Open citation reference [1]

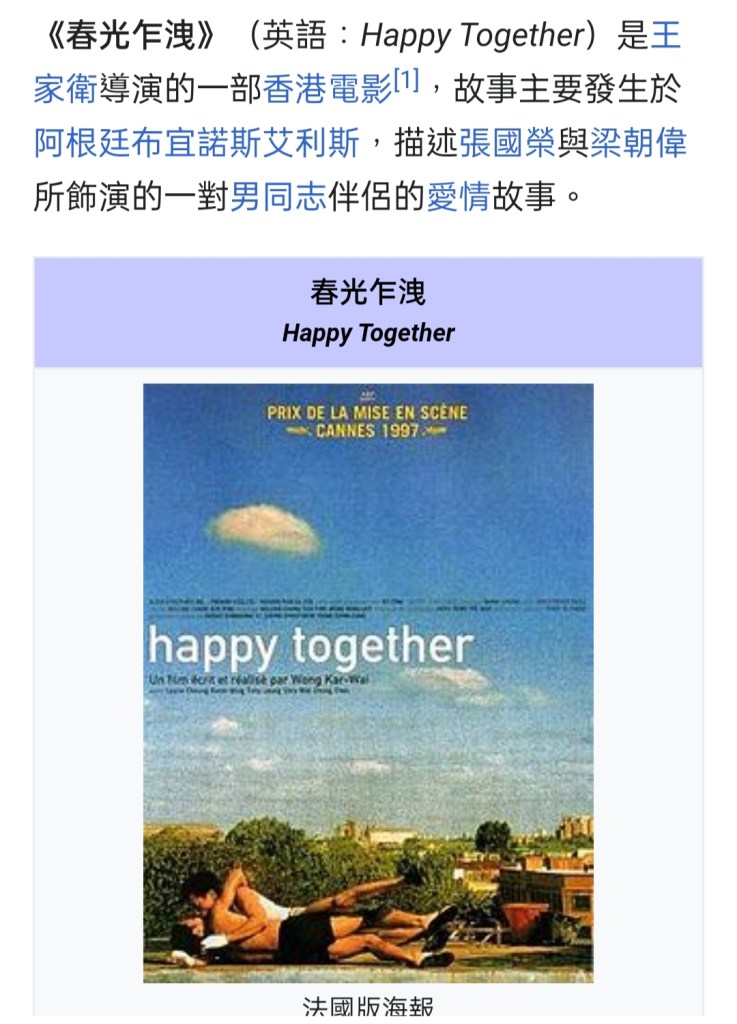[x=405, y=82]
